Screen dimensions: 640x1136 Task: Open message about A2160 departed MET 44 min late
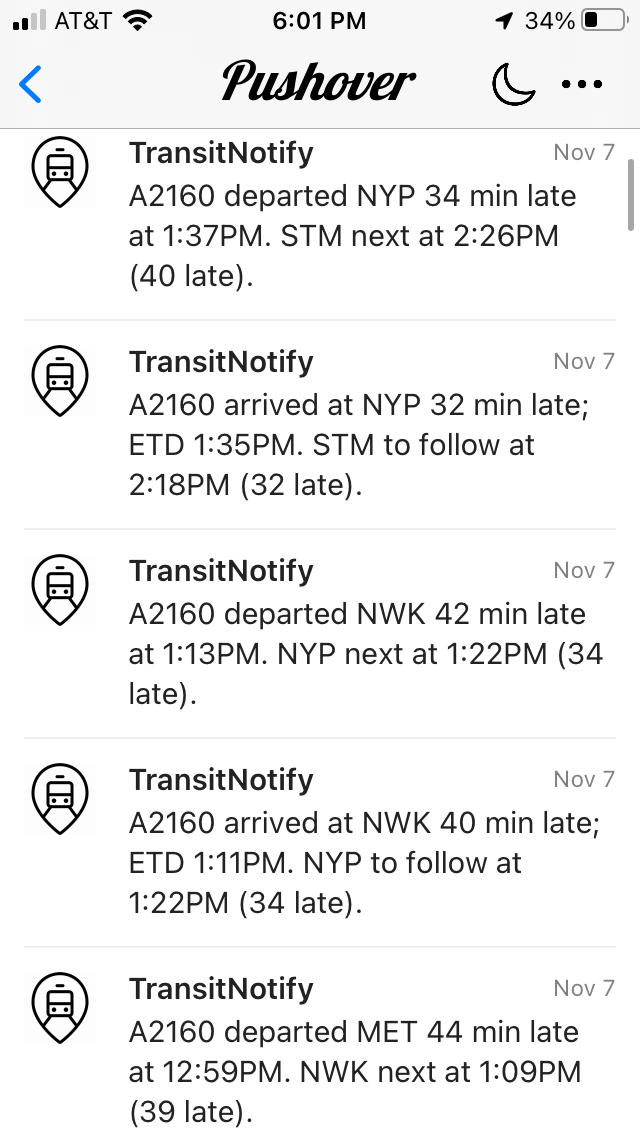[x=320, y=1042]
